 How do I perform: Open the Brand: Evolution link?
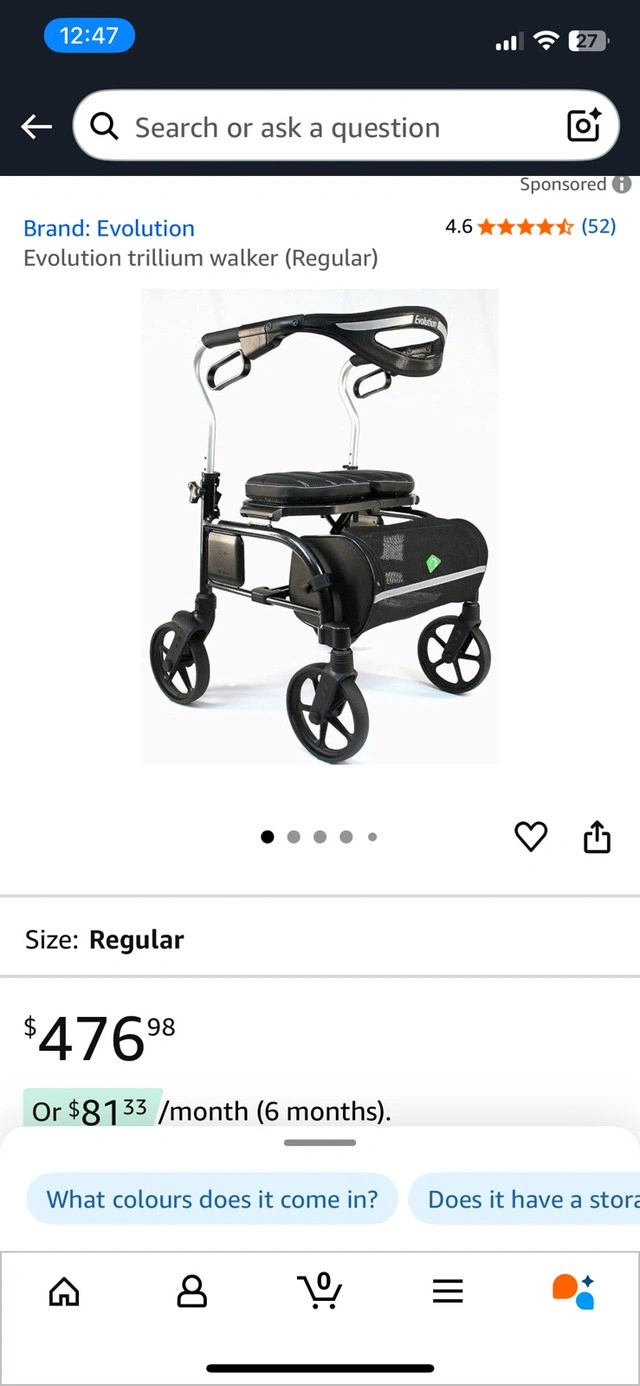pos(109,228)
